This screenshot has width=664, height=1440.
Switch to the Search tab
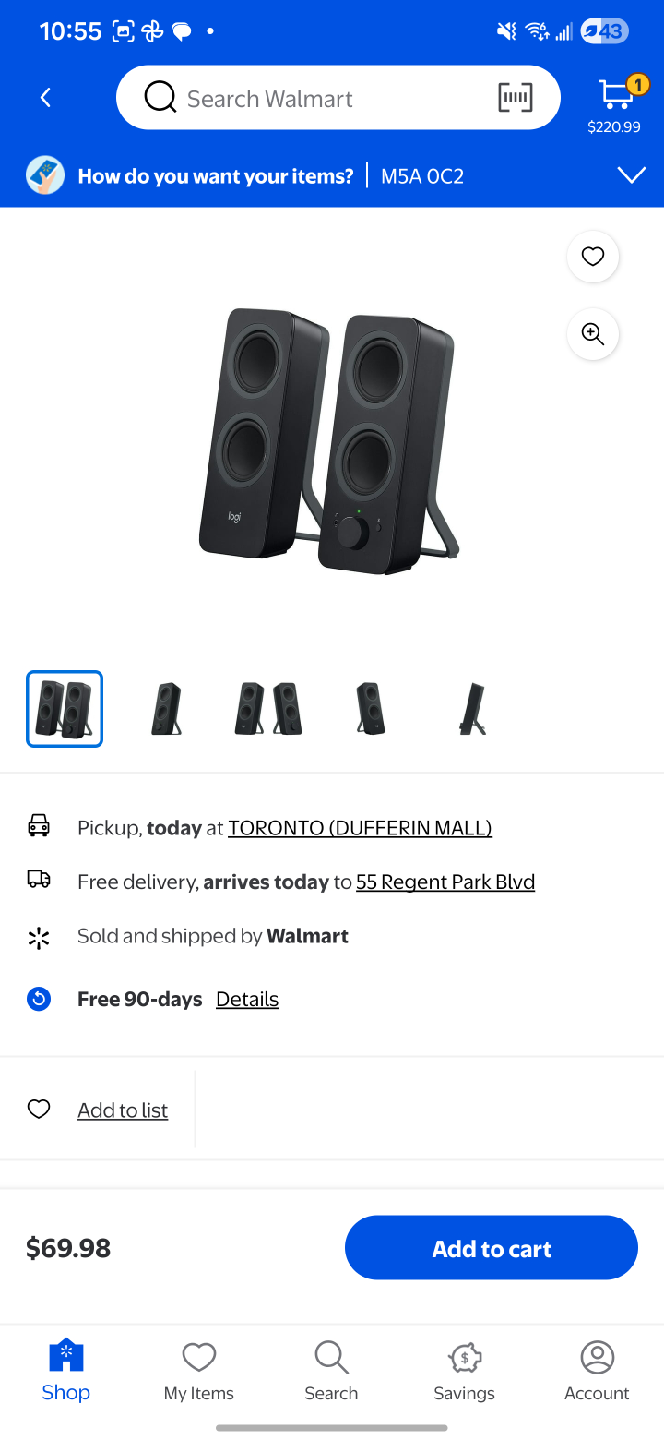331,1372
